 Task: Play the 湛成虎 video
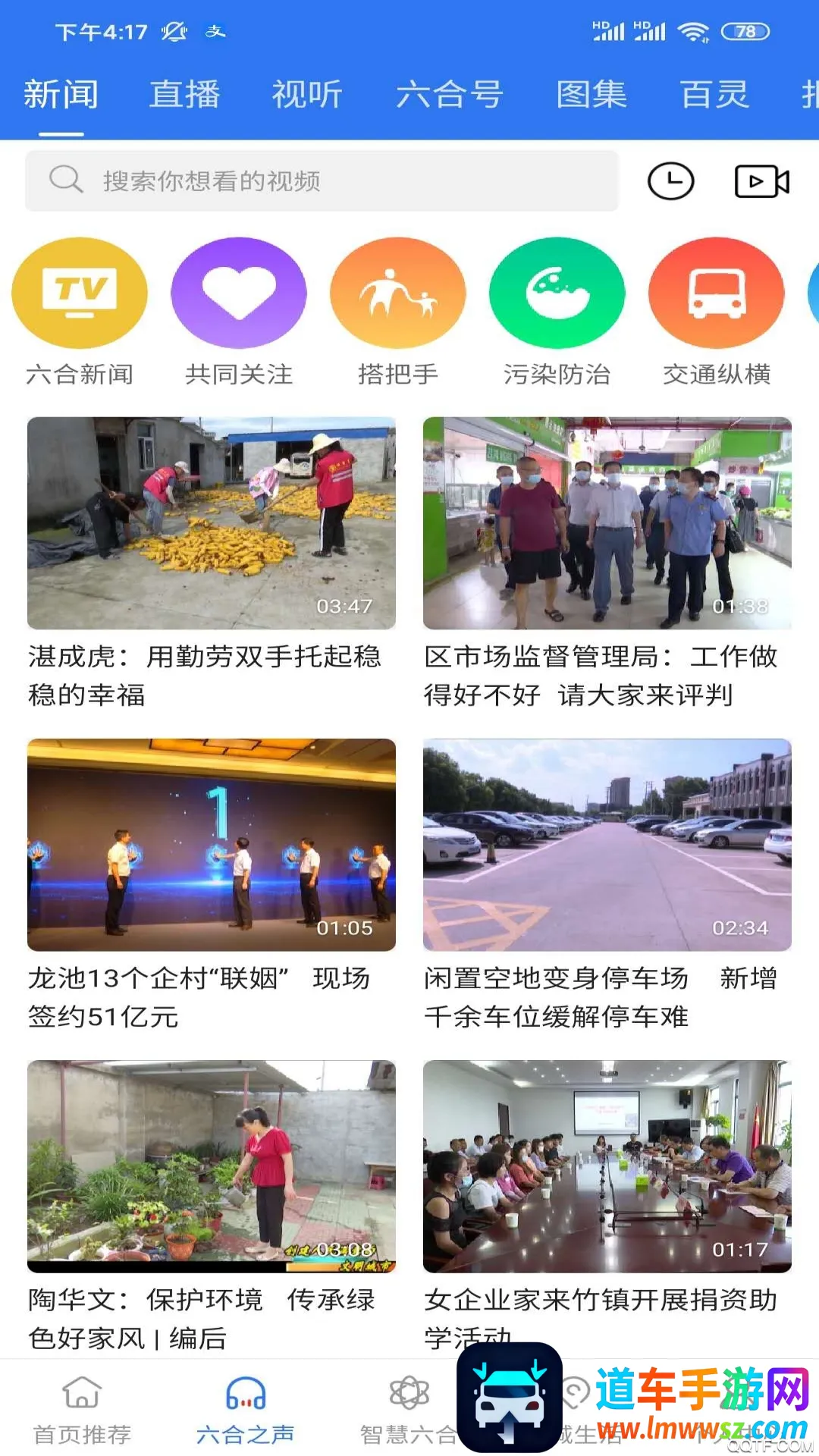tap(212, 523)
